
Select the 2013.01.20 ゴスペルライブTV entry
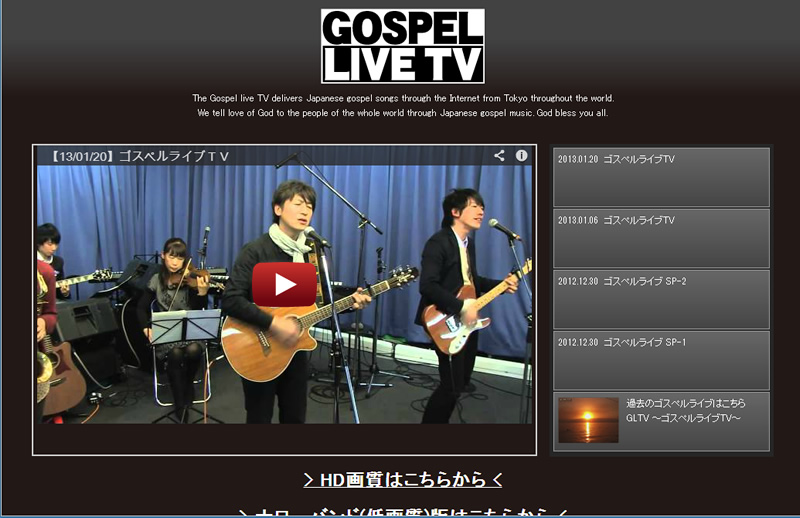pos(661,177)
